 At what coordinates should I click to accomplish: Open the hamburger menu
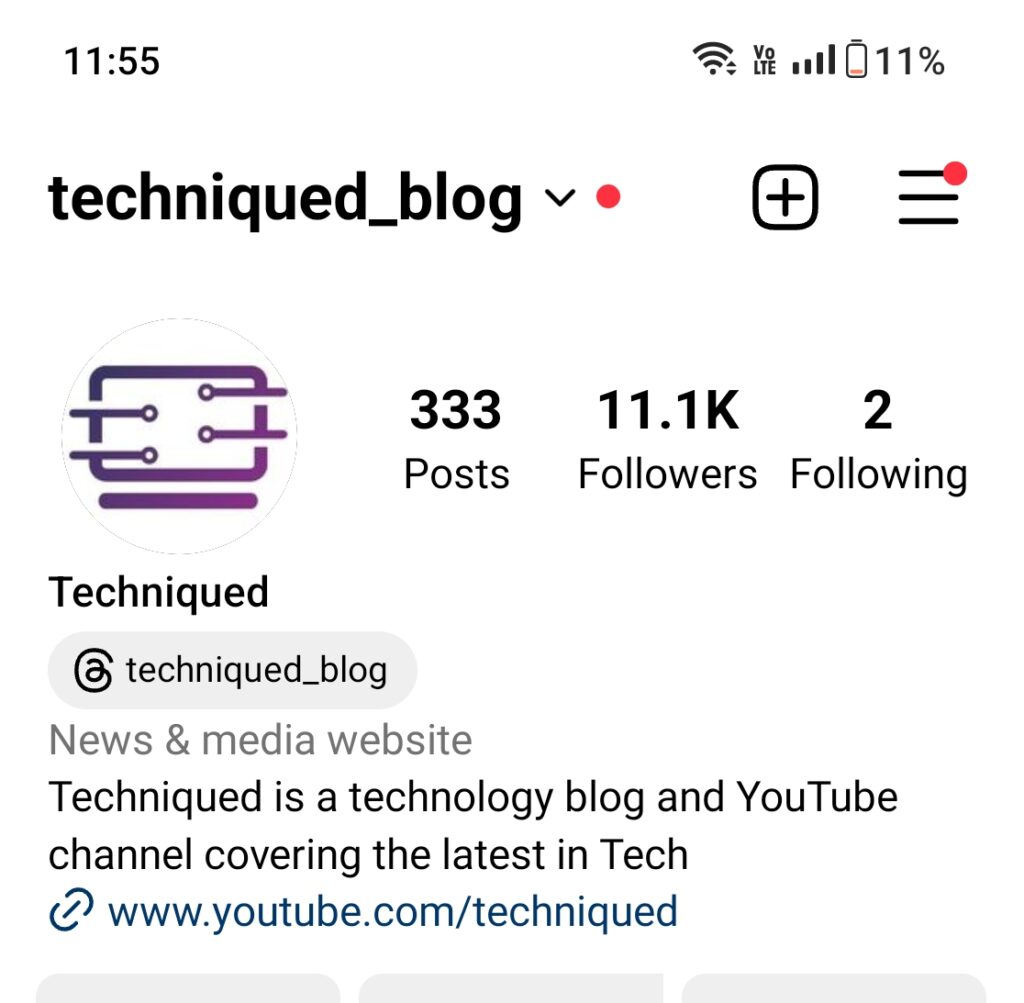[928, 197]
